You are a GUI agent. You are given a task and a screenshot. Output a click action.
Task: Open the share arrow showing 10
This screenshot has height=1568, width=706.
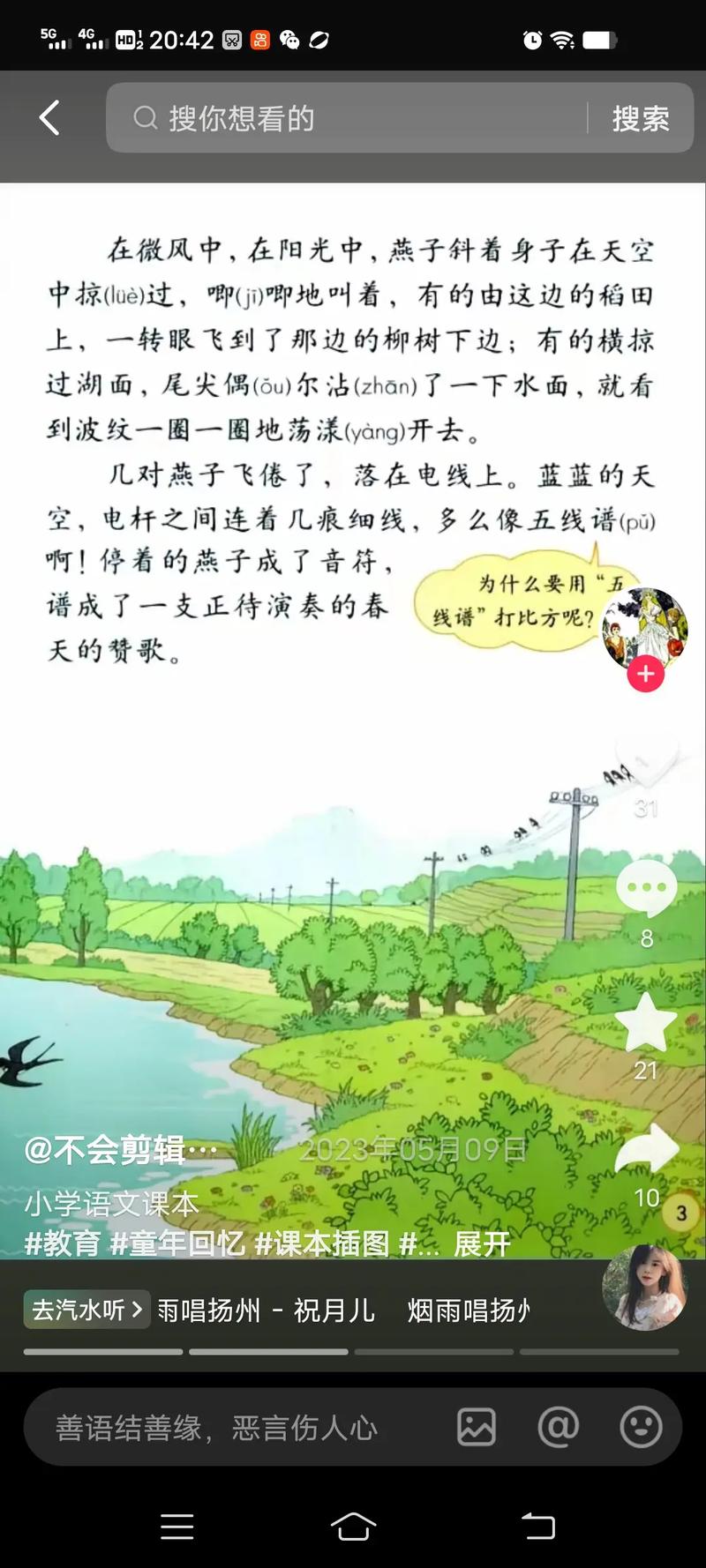click(647, 1146)
